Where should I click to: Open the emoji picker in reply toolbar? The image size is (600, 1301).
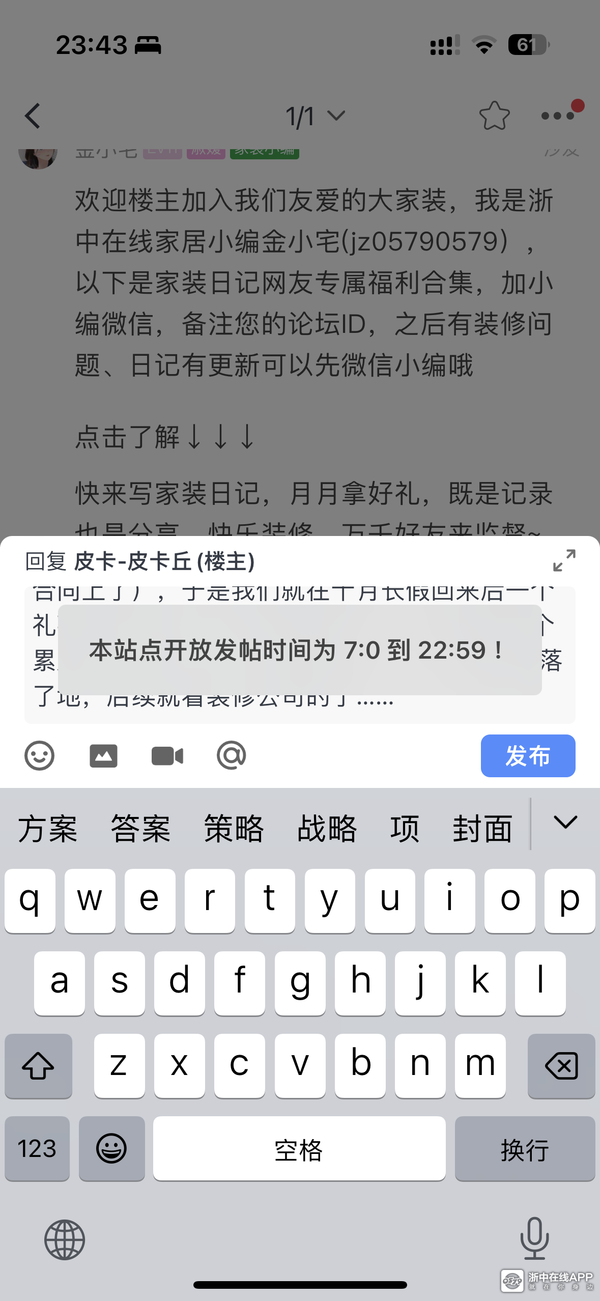(x=40, y=756)
